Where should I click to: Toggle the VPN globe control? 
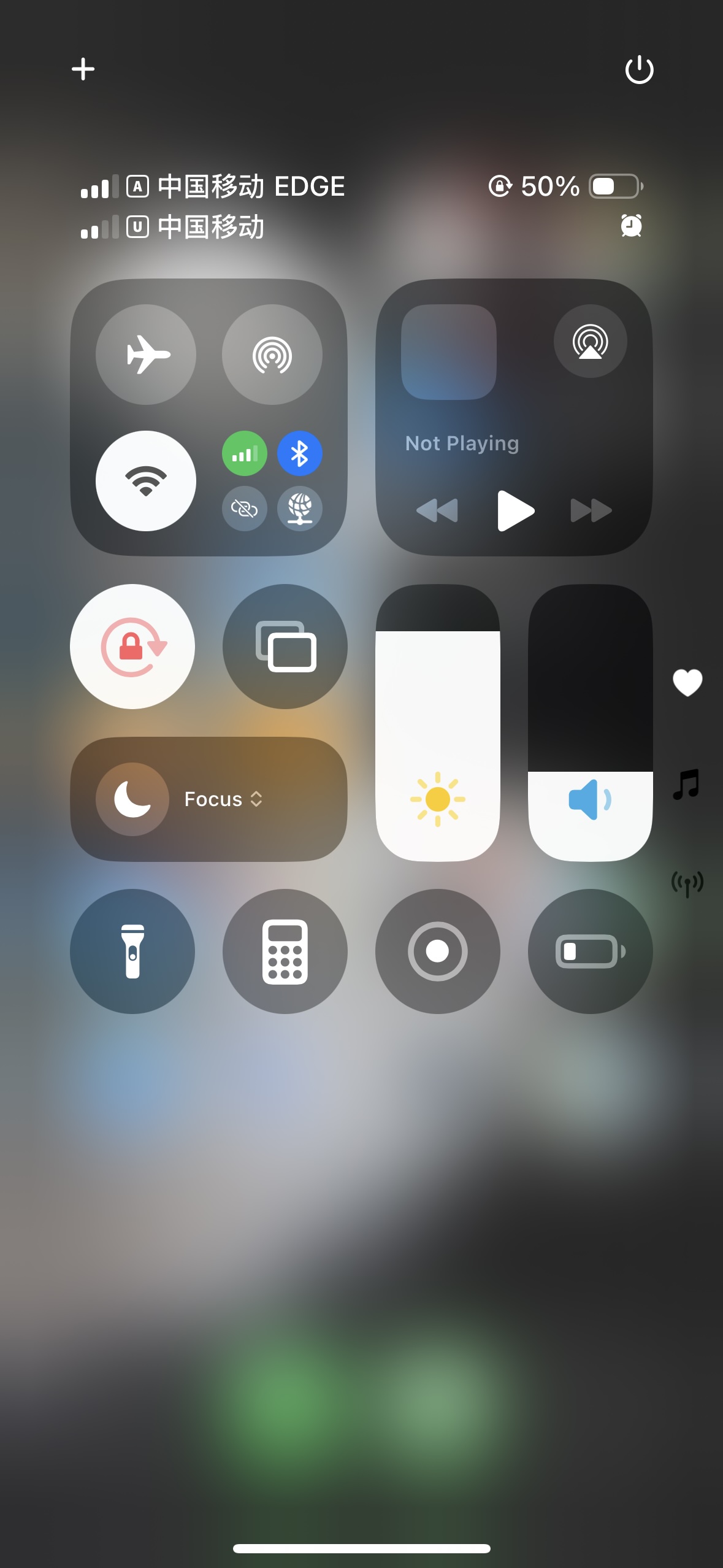(x=299, y=509)
